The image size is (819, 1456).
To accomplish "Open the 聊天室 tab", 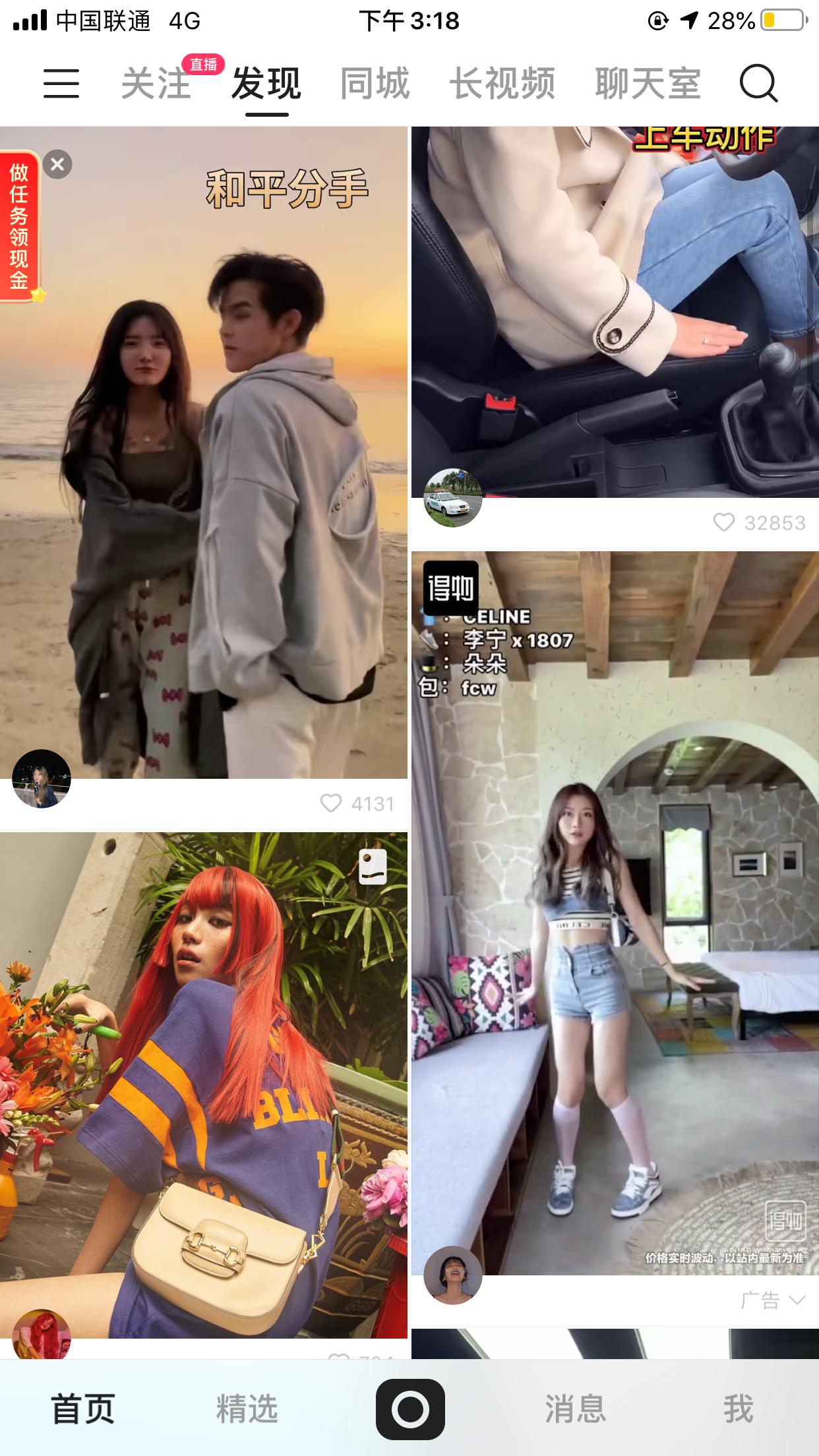I will click(648, 84).
